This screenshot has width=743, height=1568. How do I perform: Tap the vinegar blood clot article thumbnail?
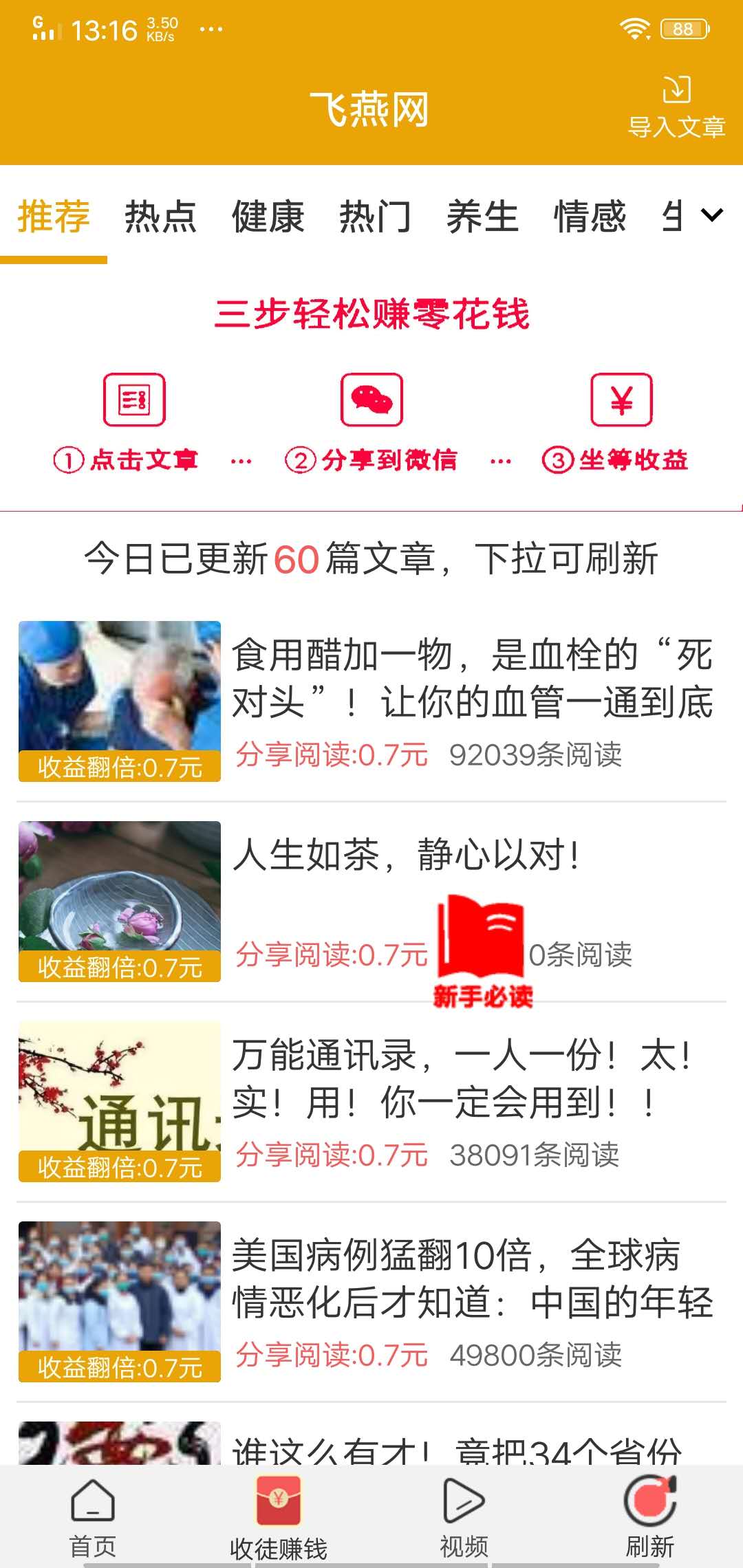pyautogui.click(x=119, y=698)
